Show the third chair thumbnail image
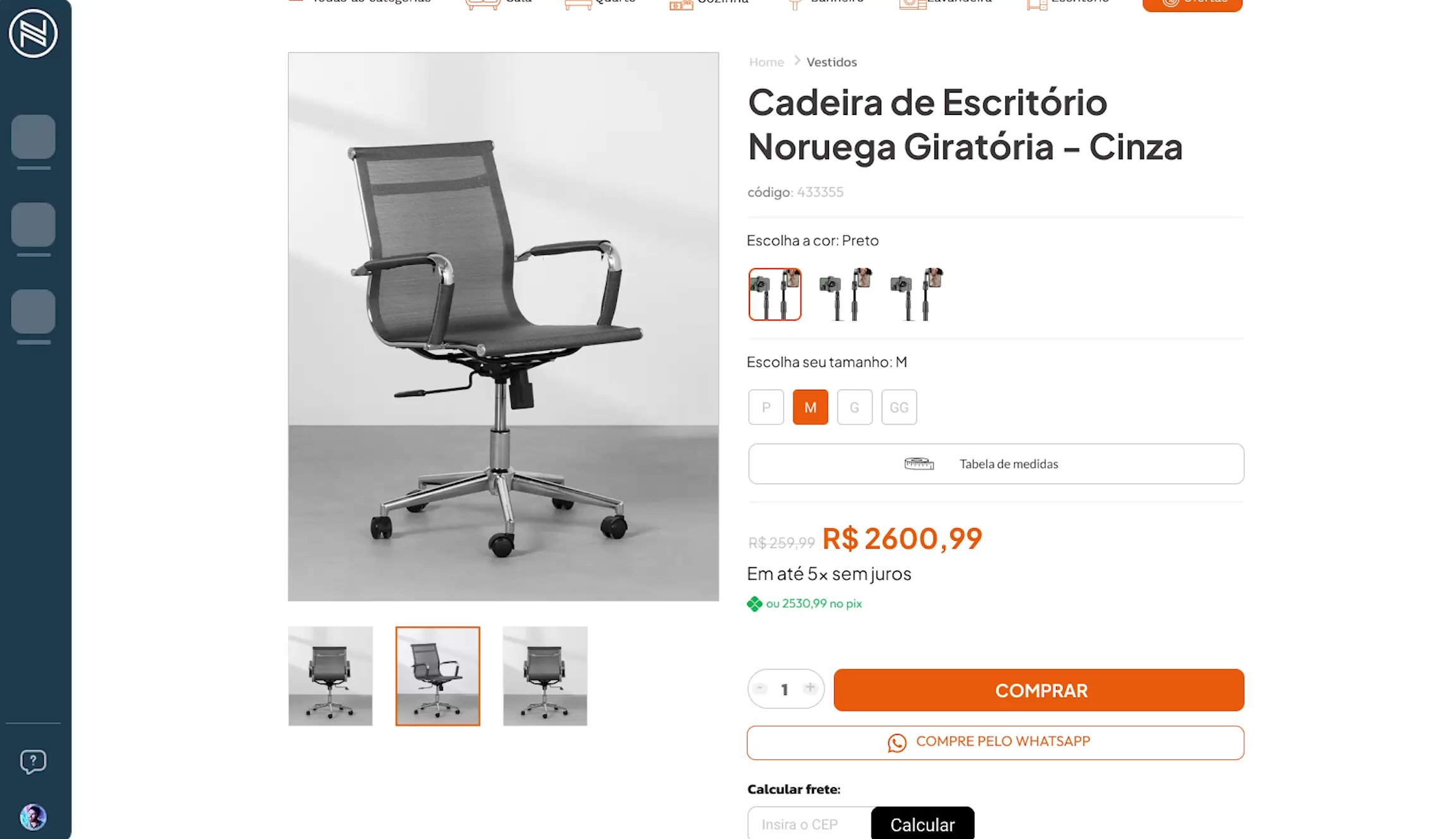The height and width of the screenshot is (839, 1456). (545, 676)
